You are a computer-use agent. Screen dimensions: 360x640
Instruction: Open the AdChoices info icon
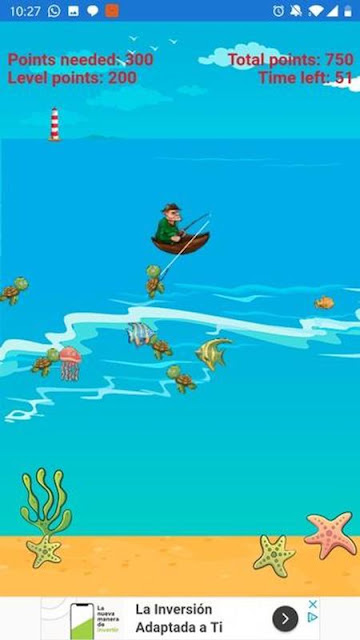[312, 617]
